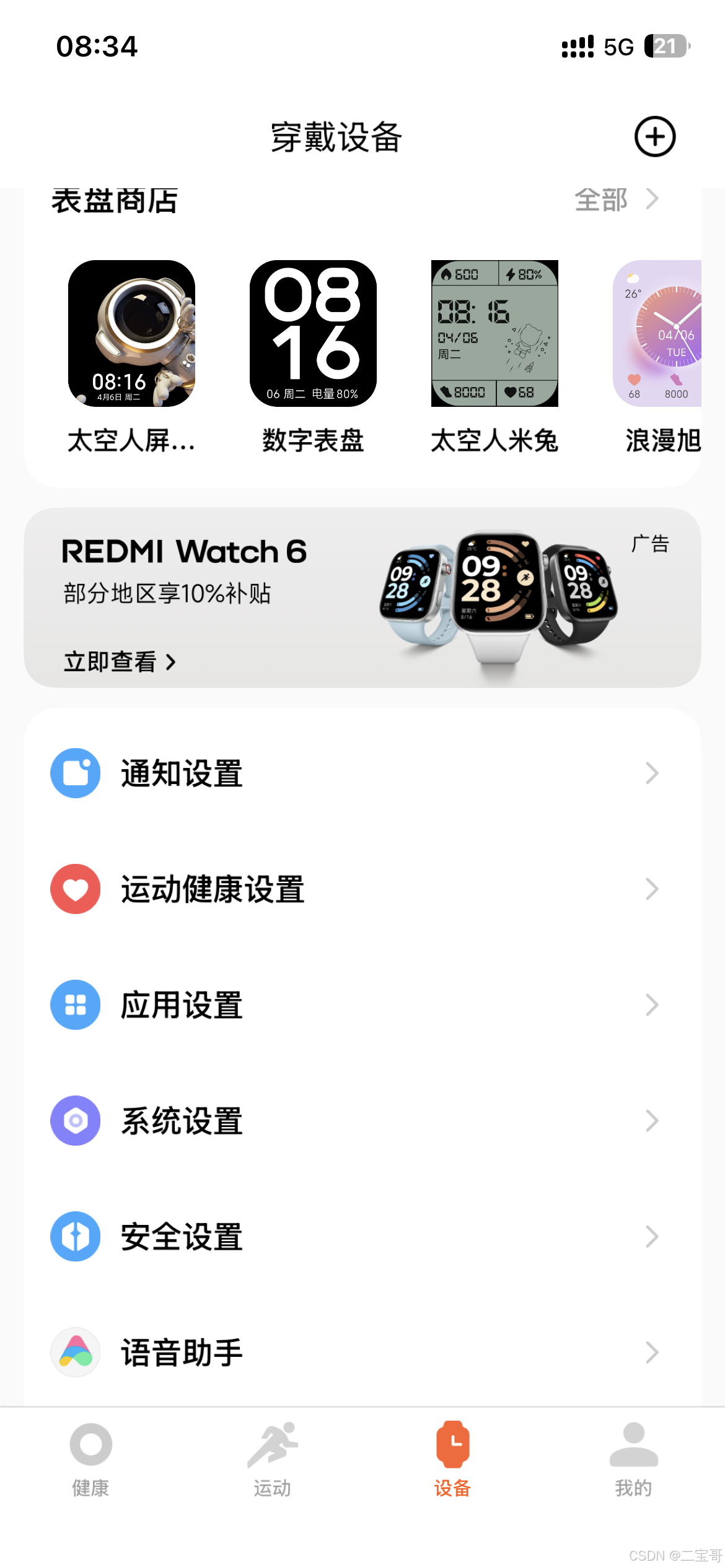Open 语音助手
The image size is (725, 1568).
coord(362,1352)
